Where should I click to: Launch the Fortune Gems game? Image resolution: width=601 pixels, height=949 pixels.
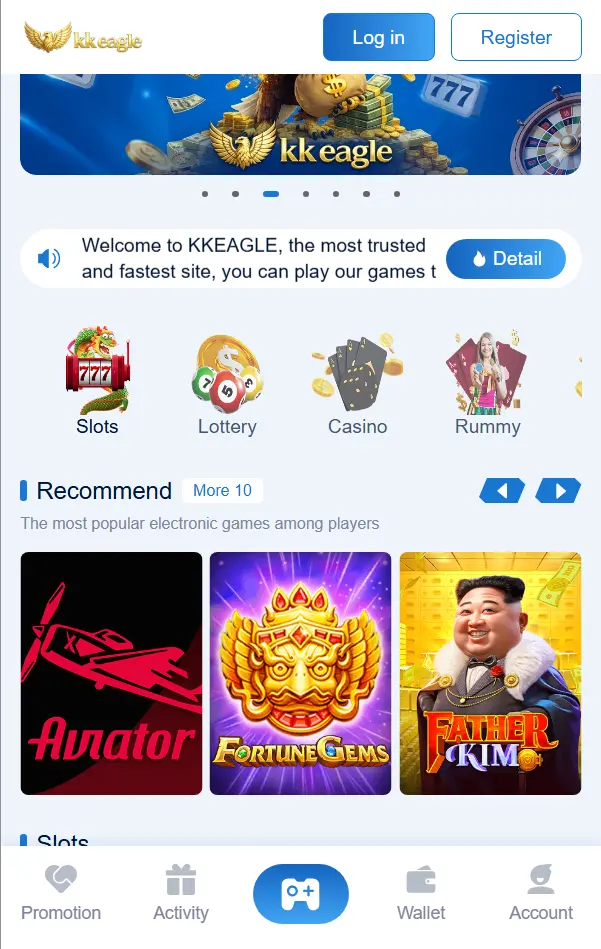300,673
